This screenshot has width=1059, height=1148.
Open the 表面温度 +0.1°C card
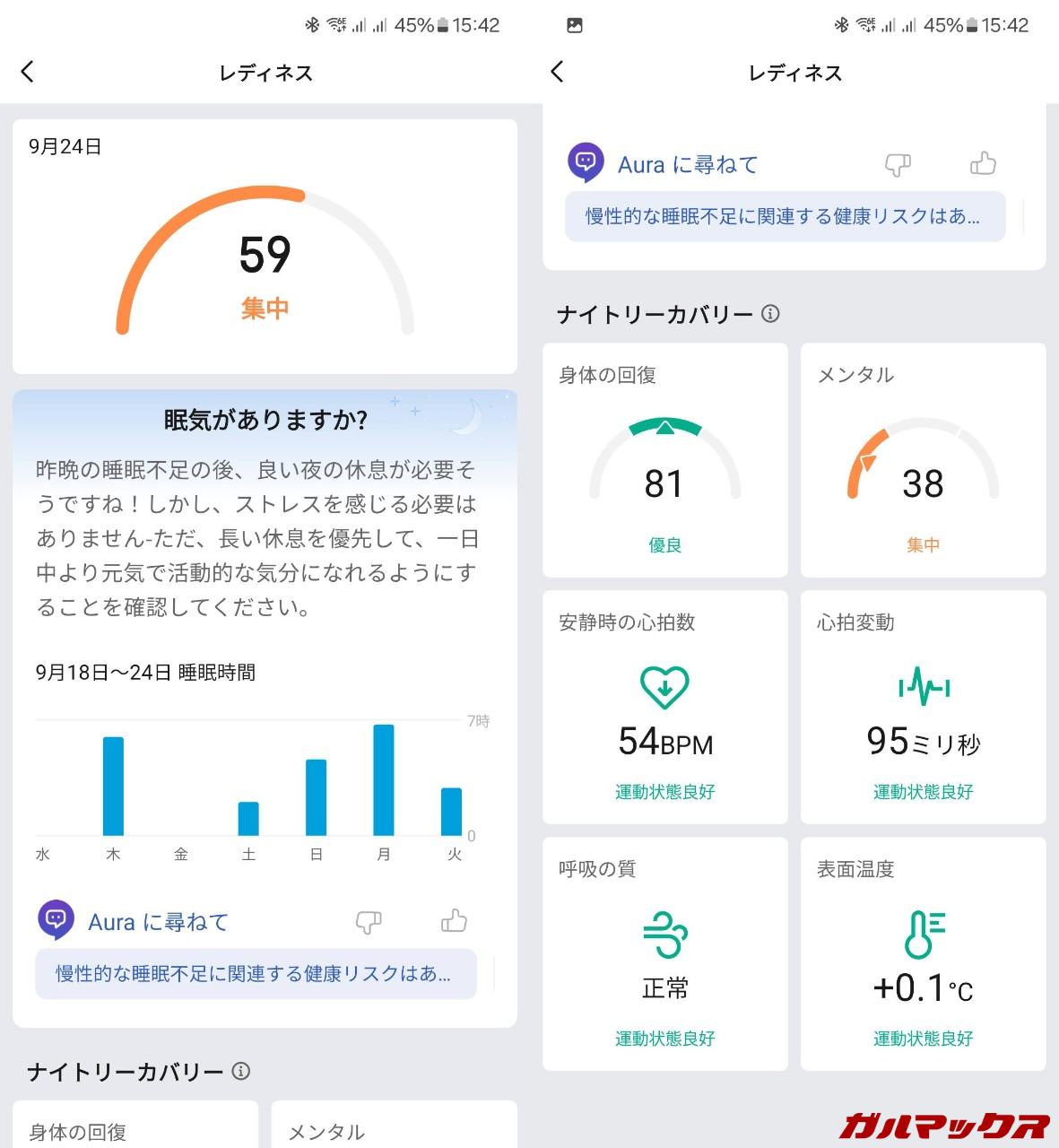(x=923, y=953)
